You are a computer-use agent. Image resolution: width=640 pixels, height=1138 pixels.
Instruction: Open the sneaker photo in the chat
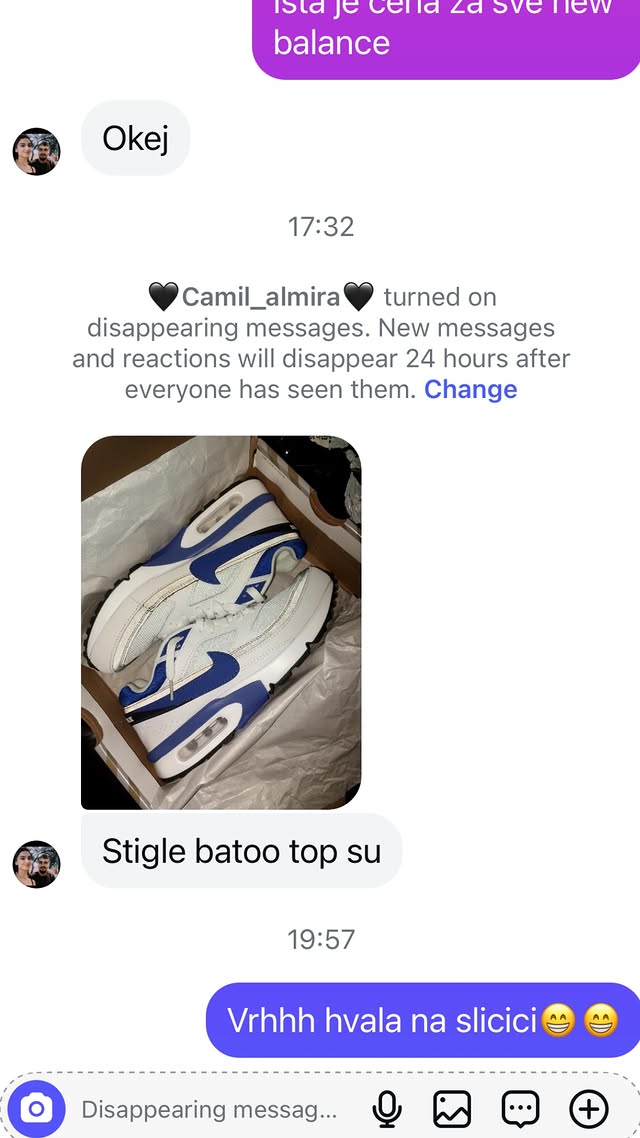tap(221, 622)
